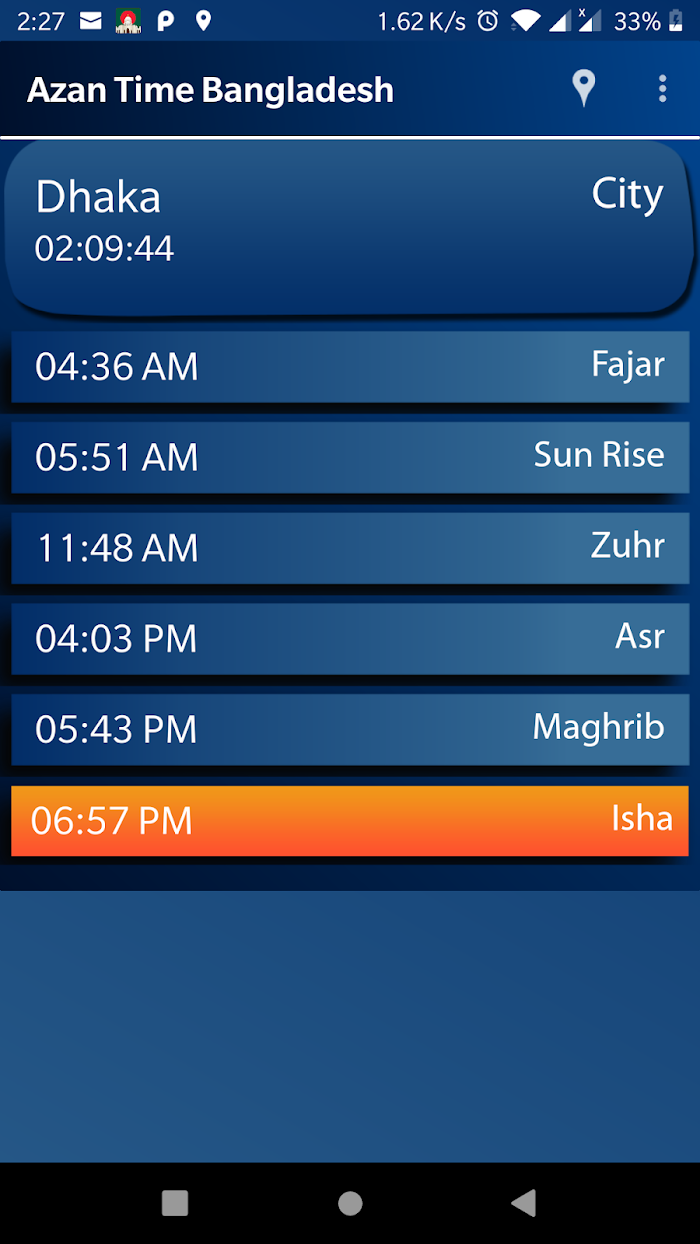Select the Asr 04:03 PM row

(x=350, y=638)
